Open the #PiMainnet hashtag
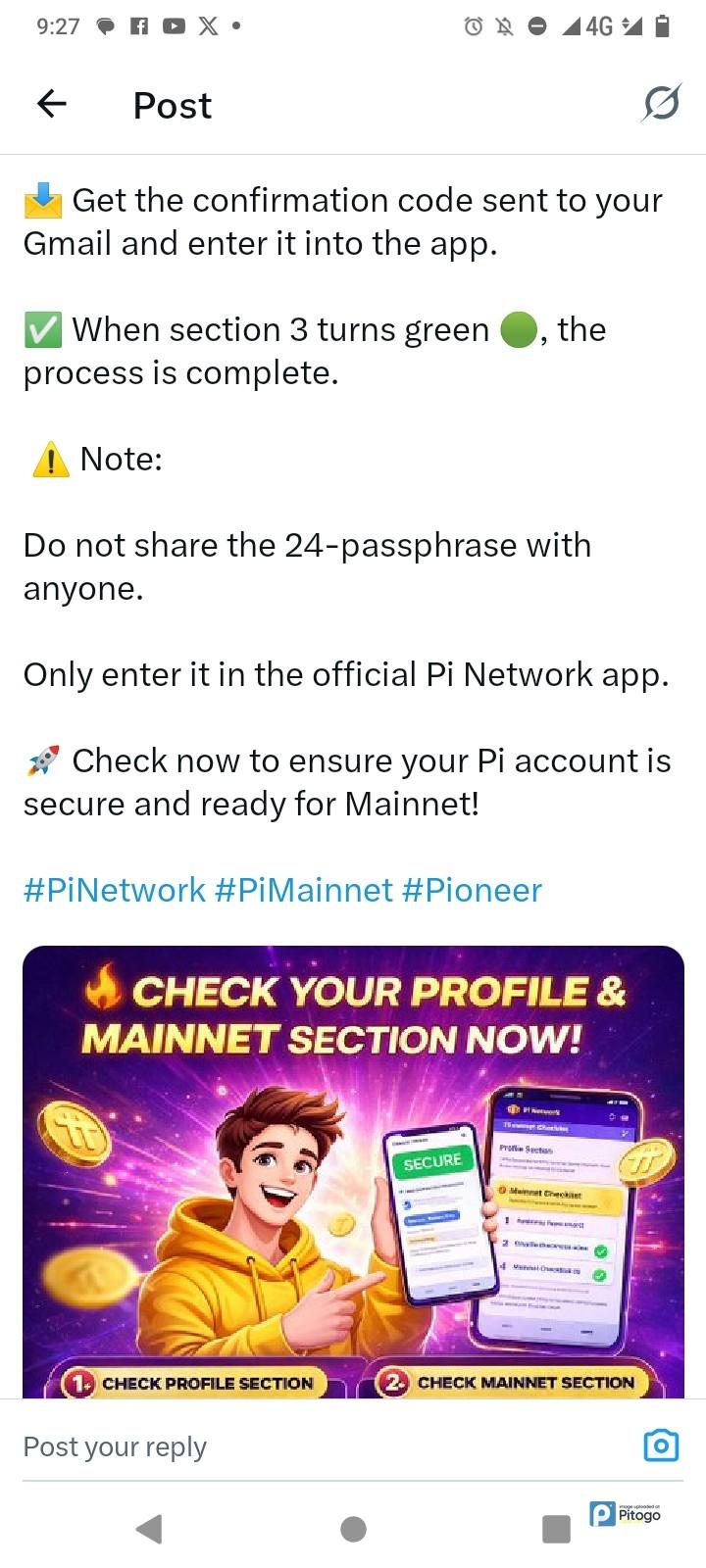The width and height of the screenshot is (706, 1568). pyautogui.click(x=303, y=890)
